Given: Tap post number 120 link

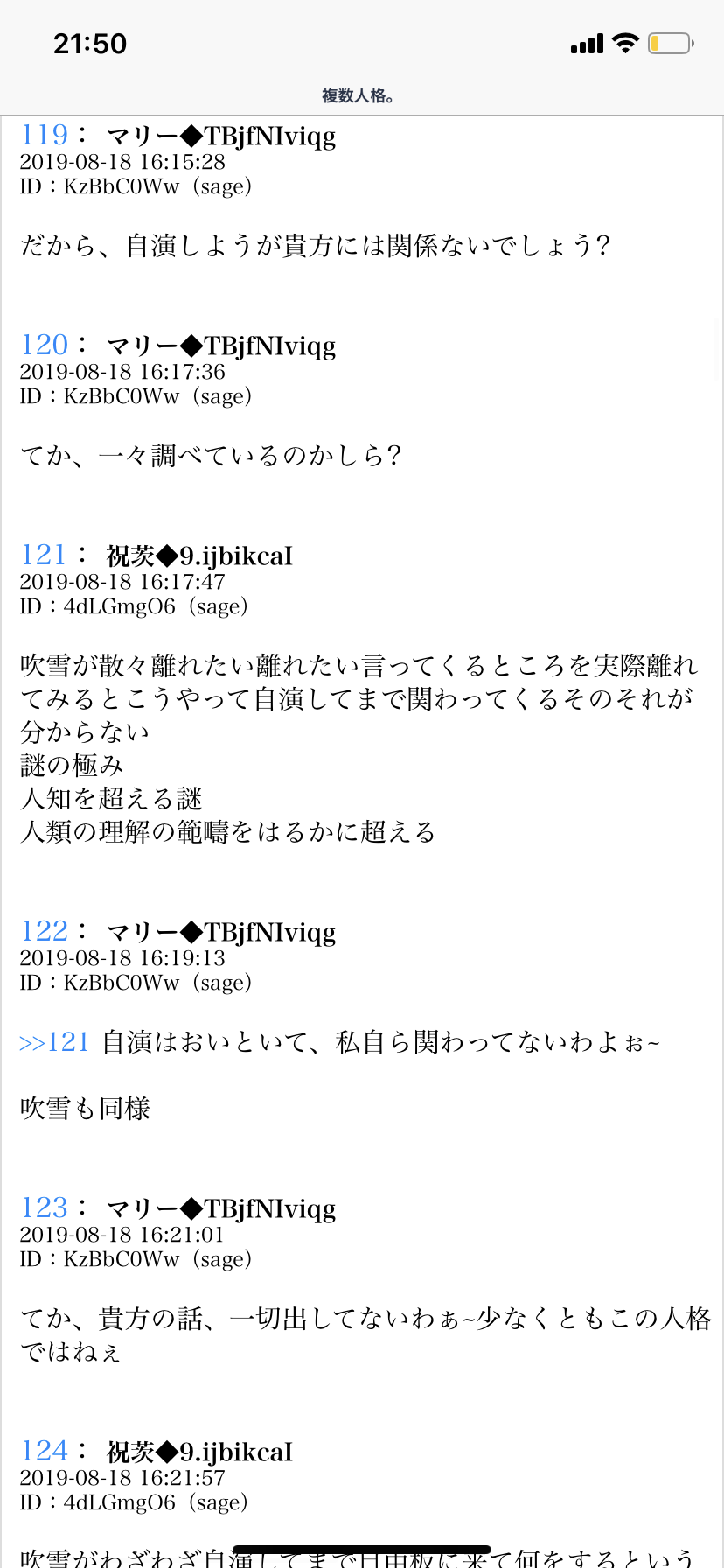Looking at the screenshot, I should tap(44, 345).
